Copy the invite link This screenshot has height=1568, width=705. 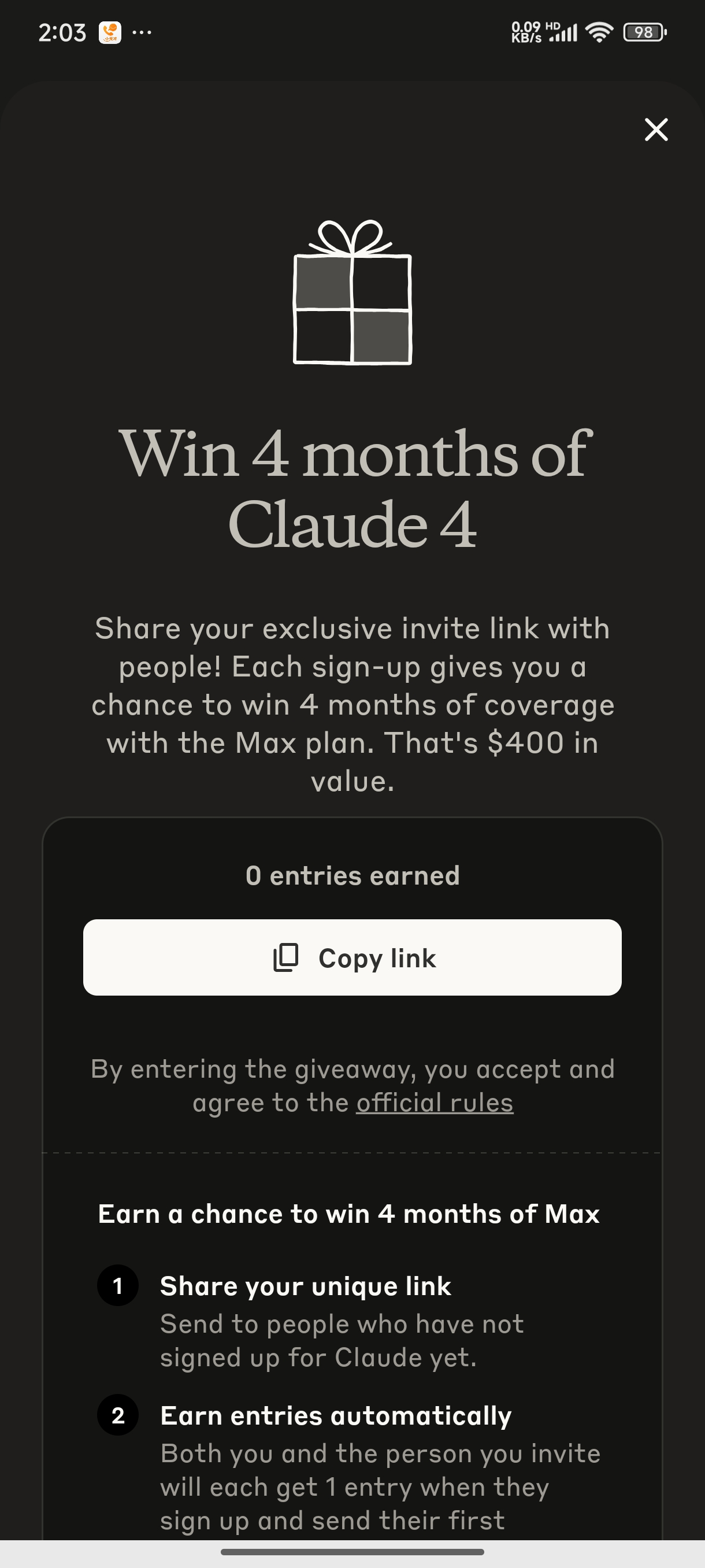click(x=352, y=957)
